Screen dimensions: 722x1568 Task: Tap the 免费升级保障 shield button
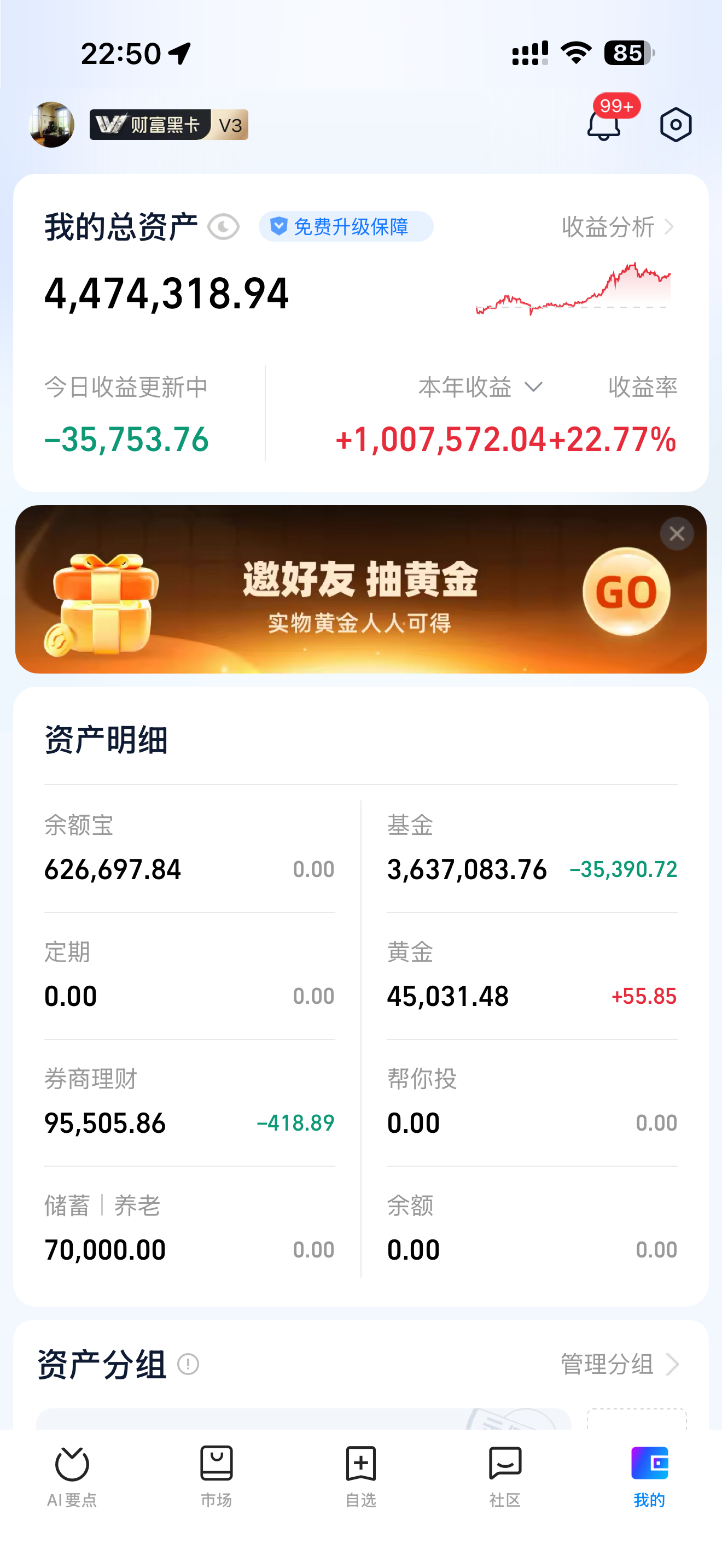pos(345,226)
